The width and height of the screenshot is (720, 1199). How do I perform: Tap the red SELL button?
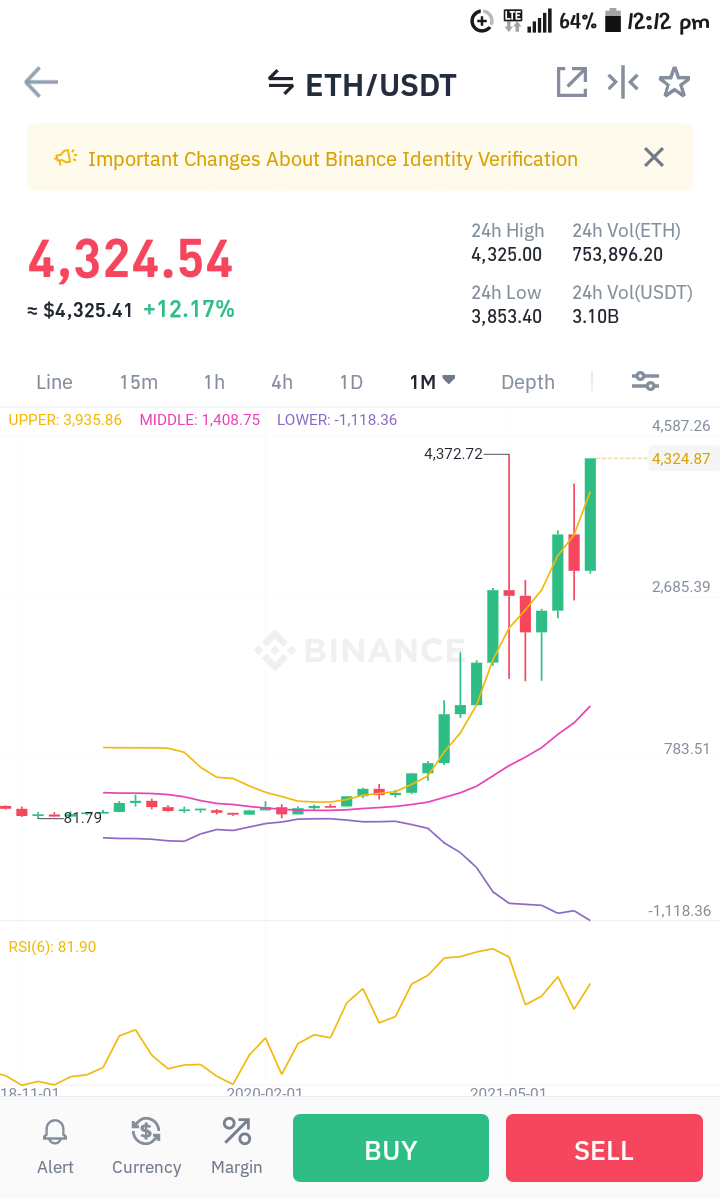pyautogui.click(x=604, y=1148)
